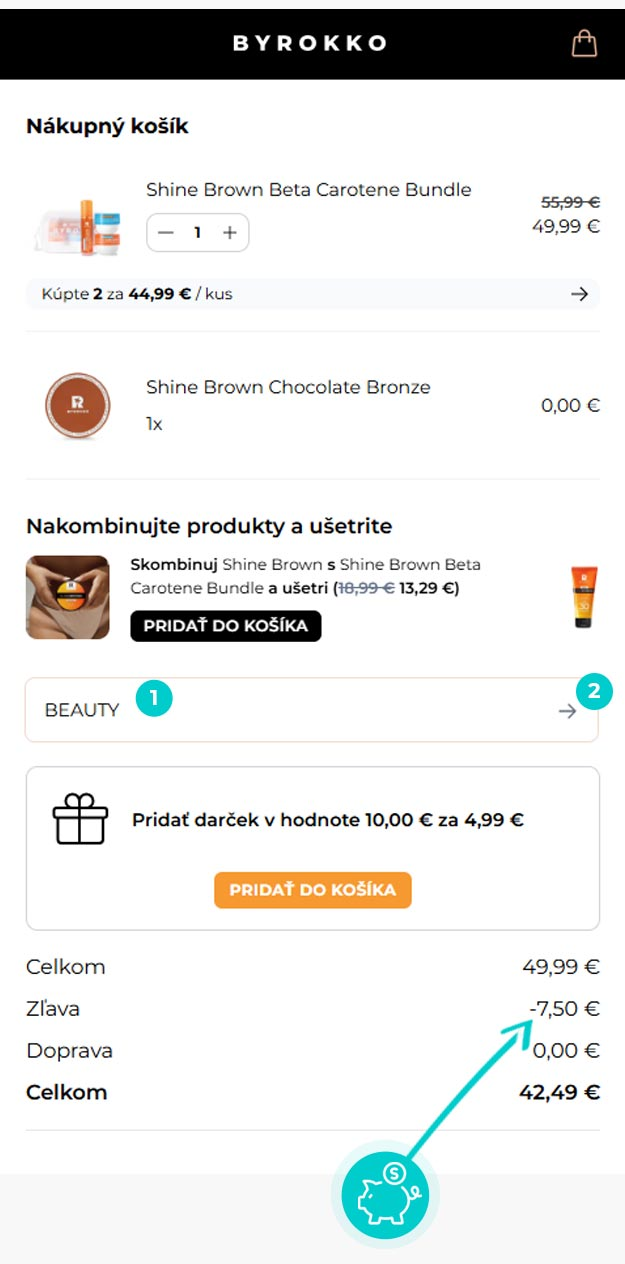Apply the coupon code with the arrow

(567, 711)
